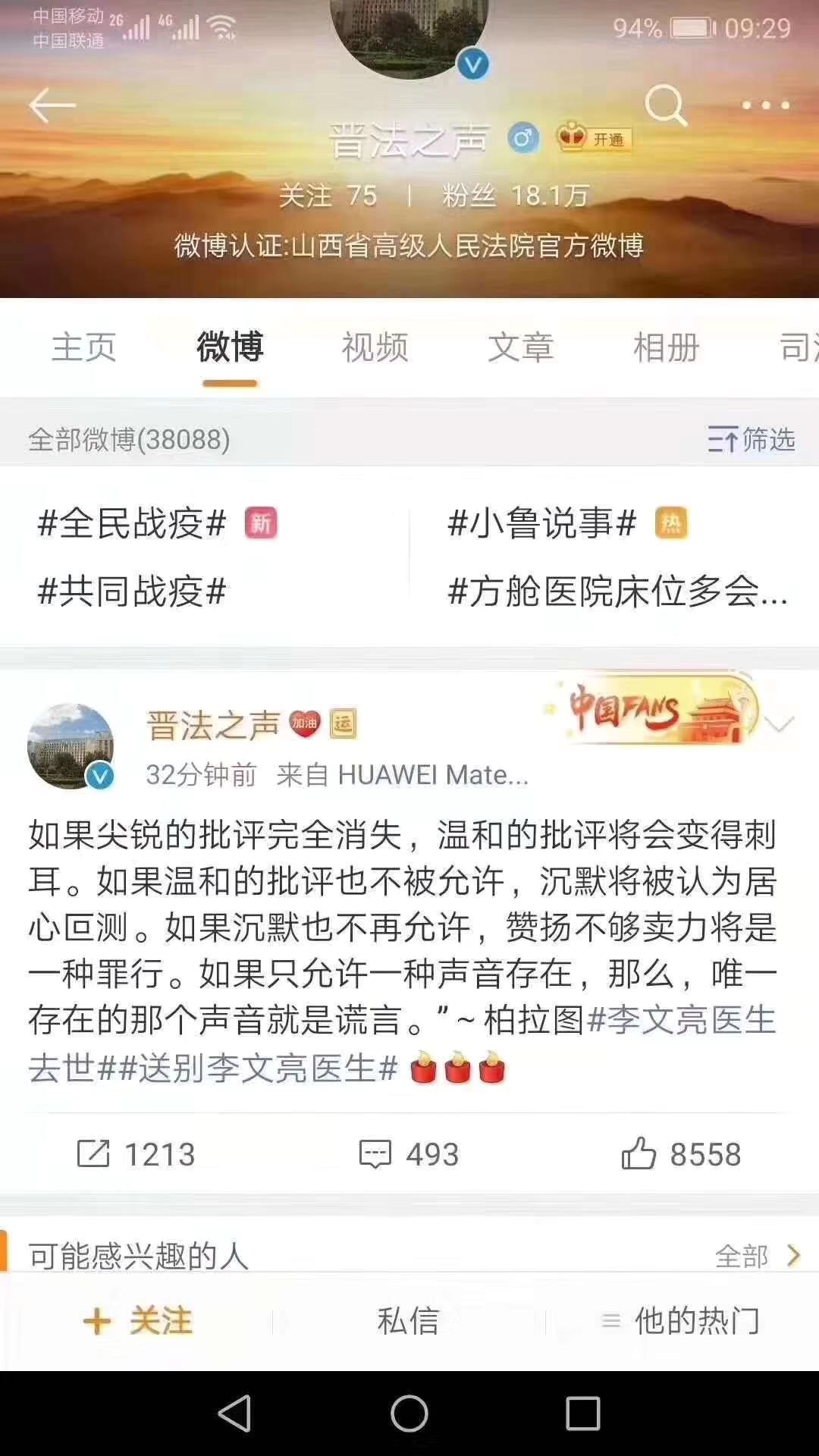Follow the account with + 关注
This screenshot has height=1456, width=819.
pos(137,1321)
